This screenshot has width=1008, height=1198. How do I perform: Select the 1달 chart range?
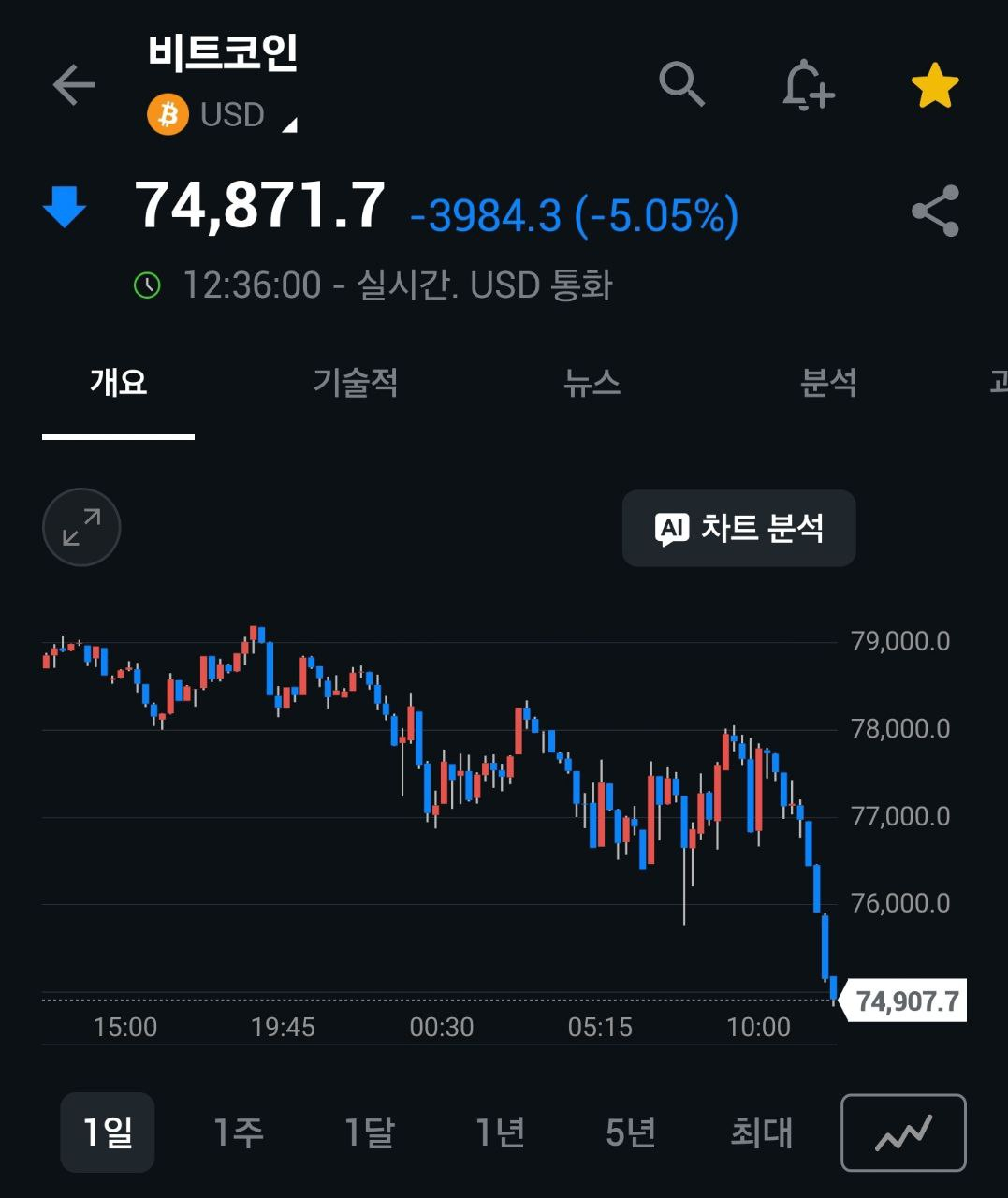point(370,1132)
